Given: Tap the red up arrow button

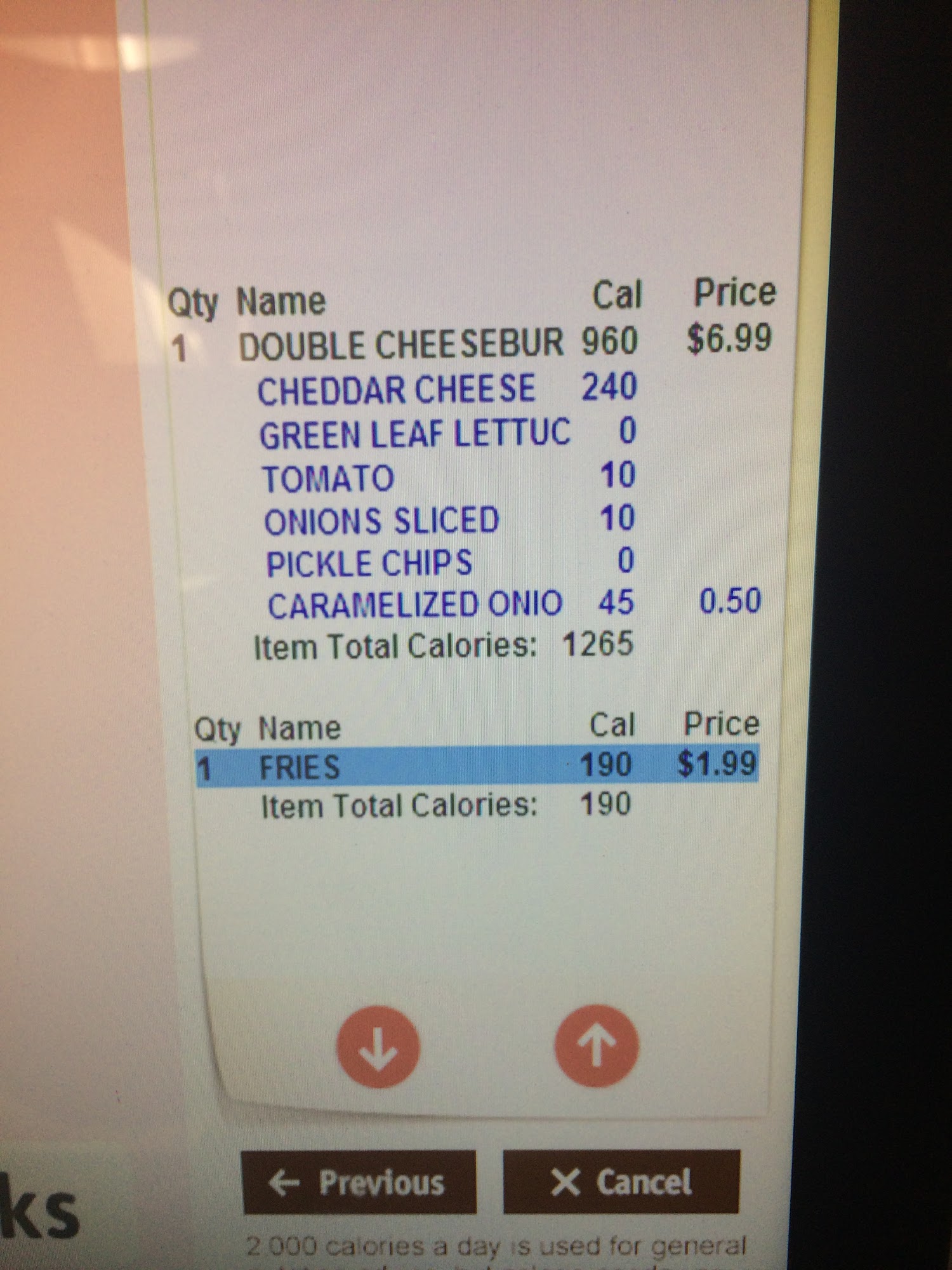Looking at the screenshot, I should (595, 1046).
